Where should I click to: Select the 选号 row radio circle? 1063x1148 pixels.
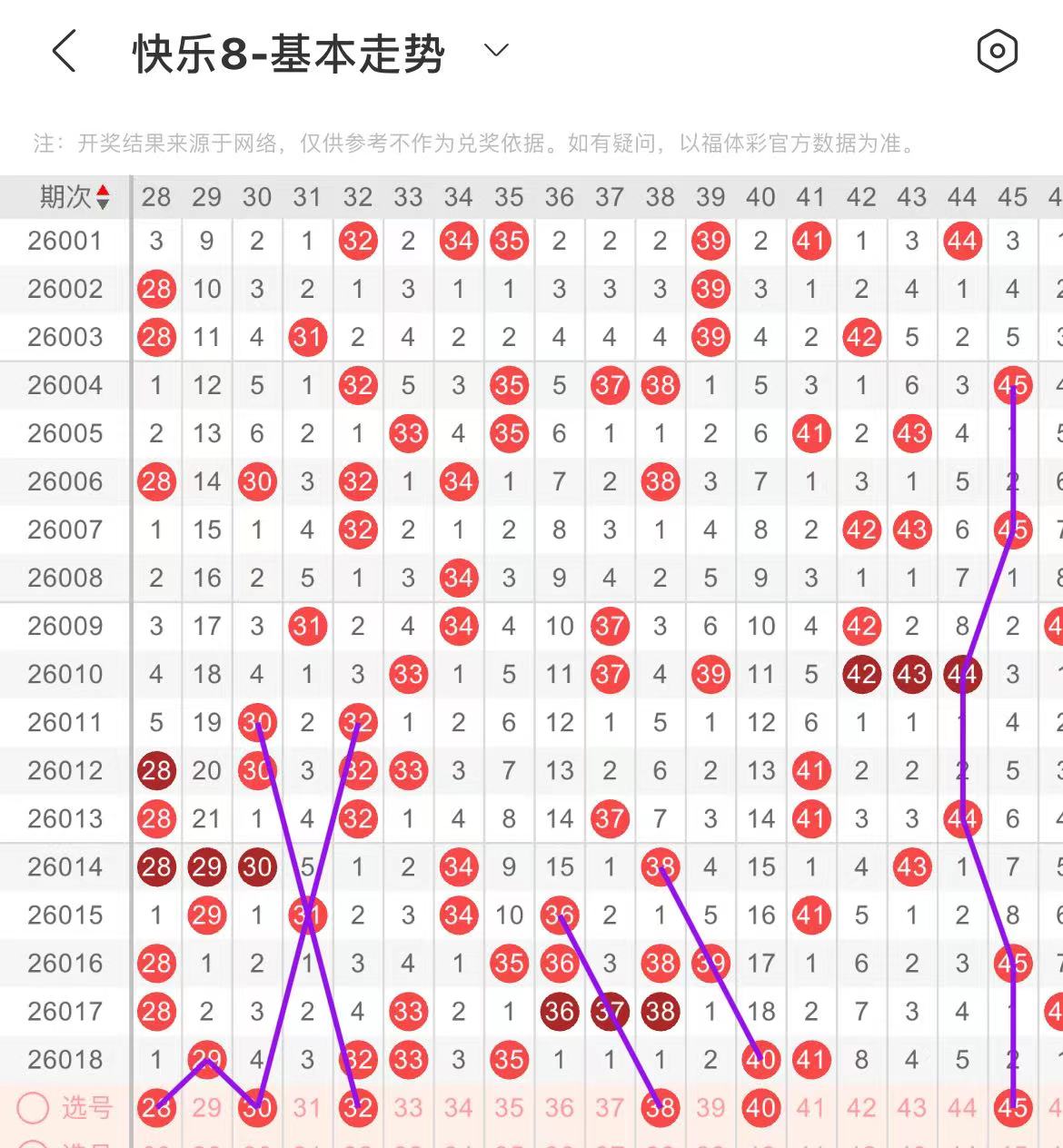34,1108
